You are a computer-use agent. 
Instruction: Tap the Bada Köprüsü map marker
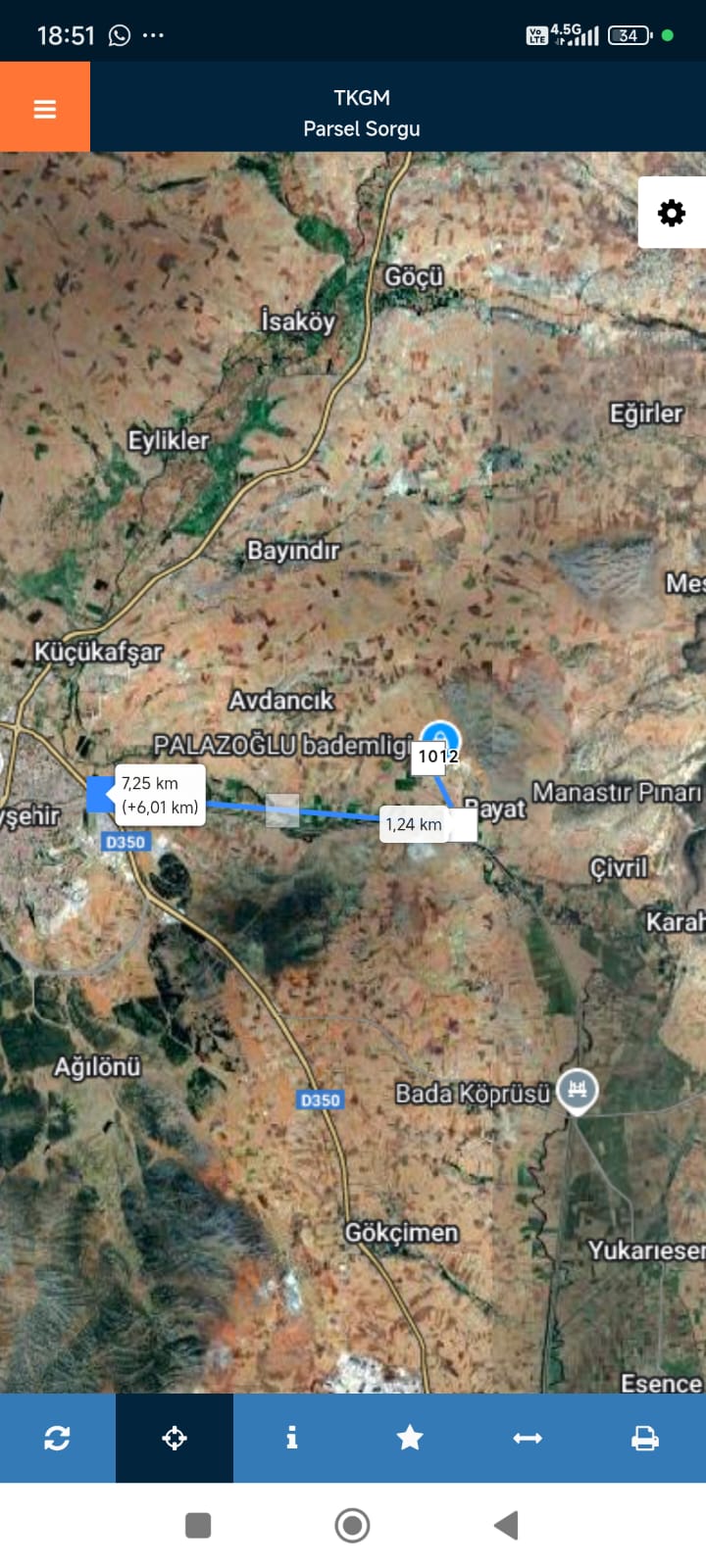(x=578, y=1091)
